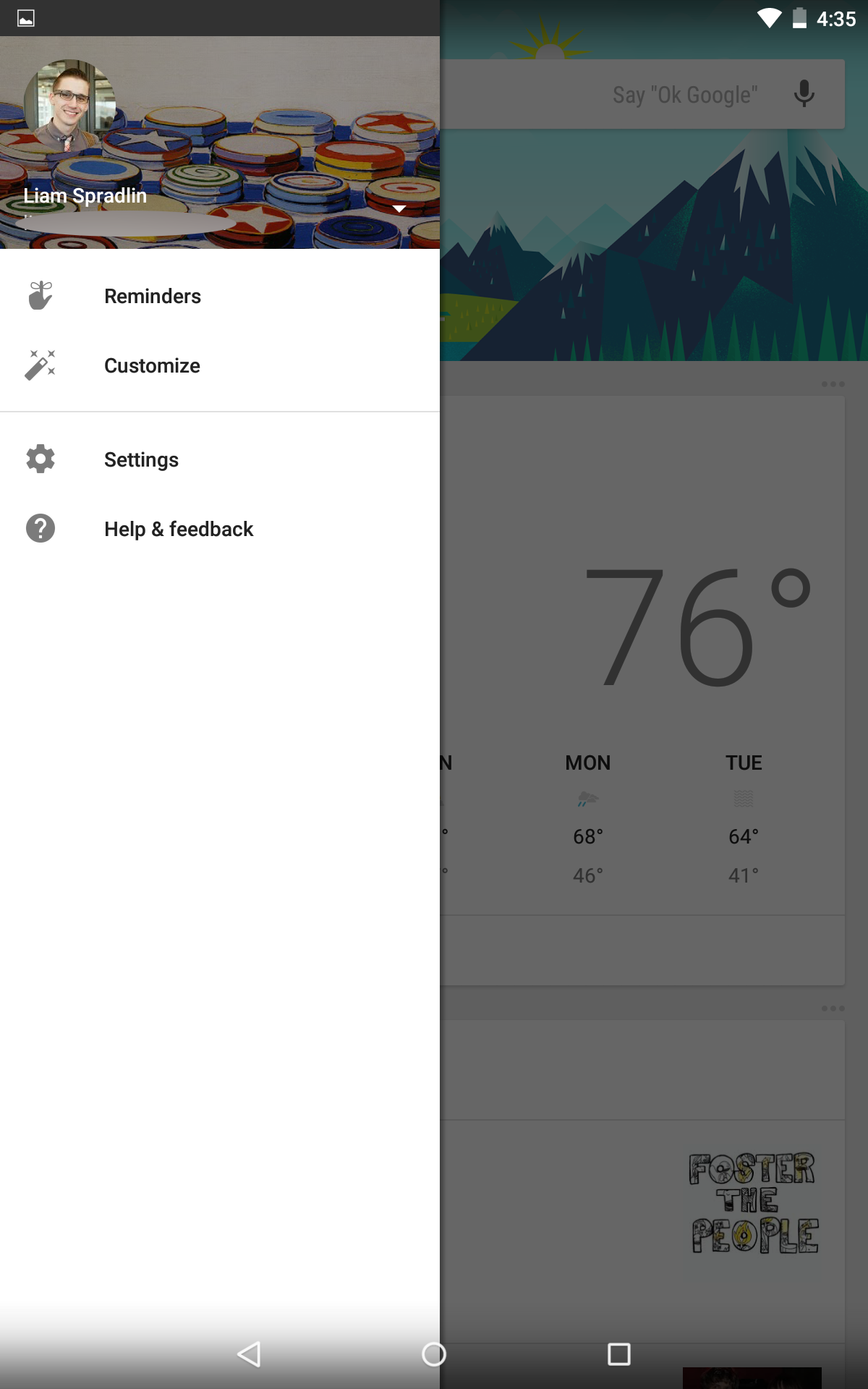This screenshot has width=868, height=1389.
Task: Open Help & feedback
Action: [x=220, y=529]
